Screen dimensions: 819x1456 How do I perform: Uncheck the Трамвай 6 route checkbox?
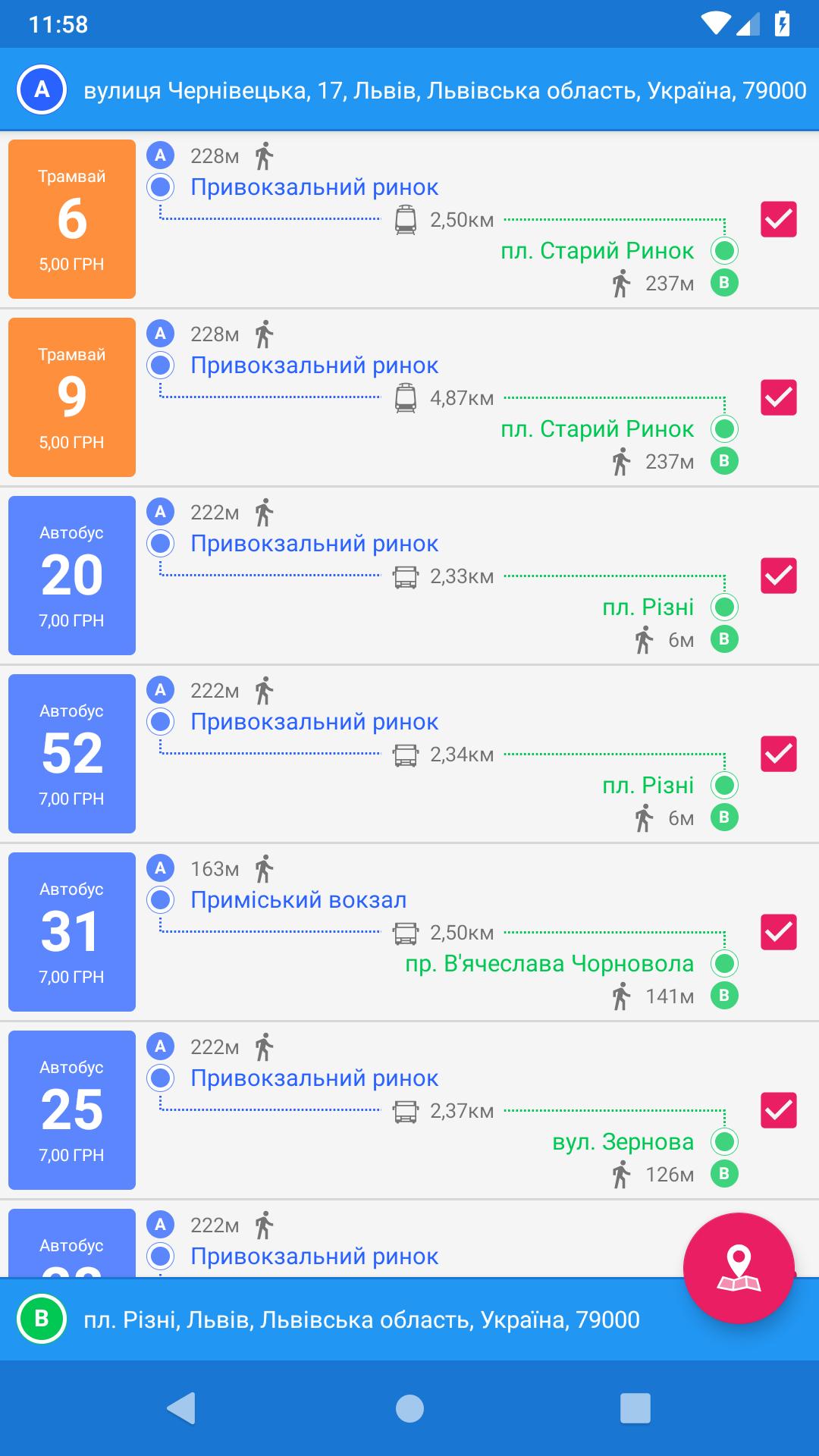[778, 219]
